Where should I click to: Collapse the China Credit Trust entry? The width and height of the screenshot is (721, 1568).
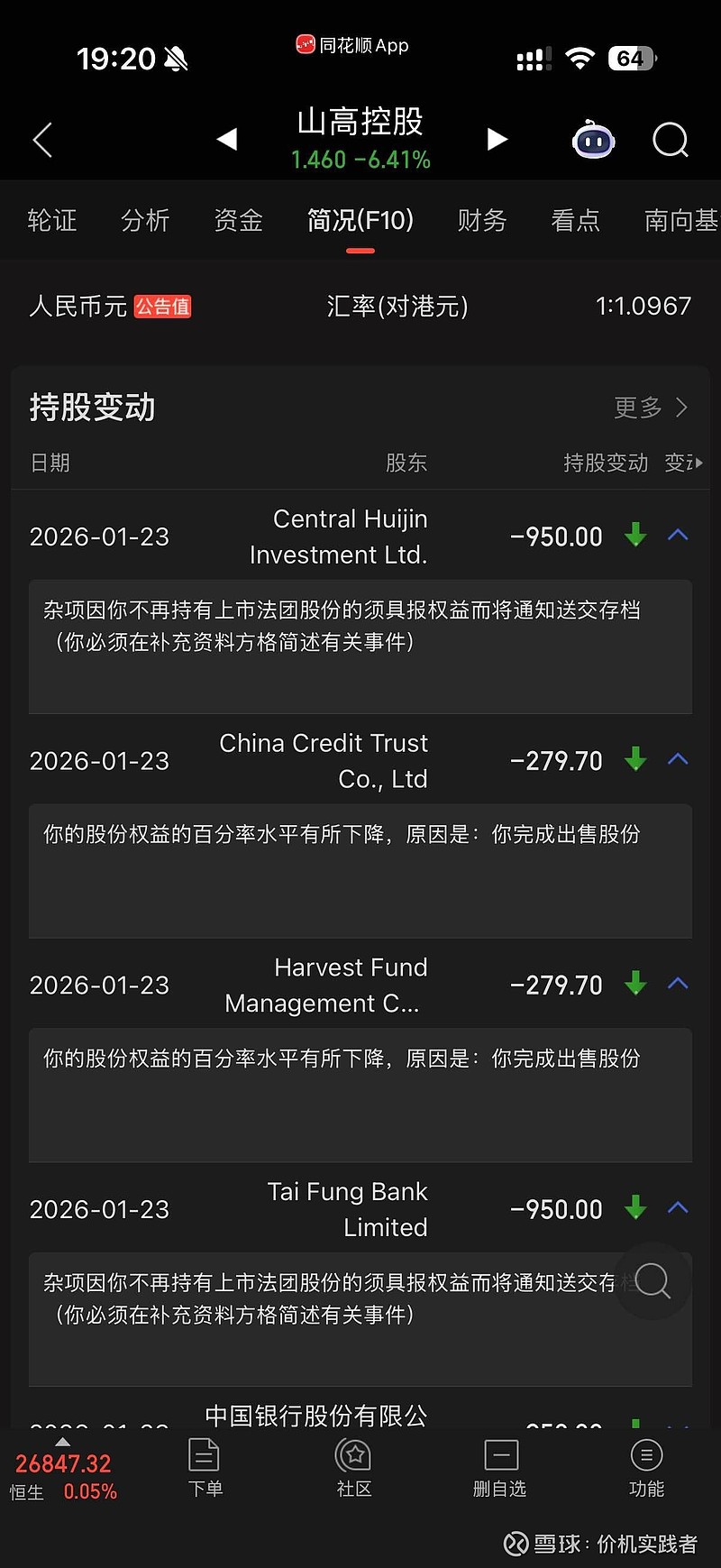tap(678, 759)
